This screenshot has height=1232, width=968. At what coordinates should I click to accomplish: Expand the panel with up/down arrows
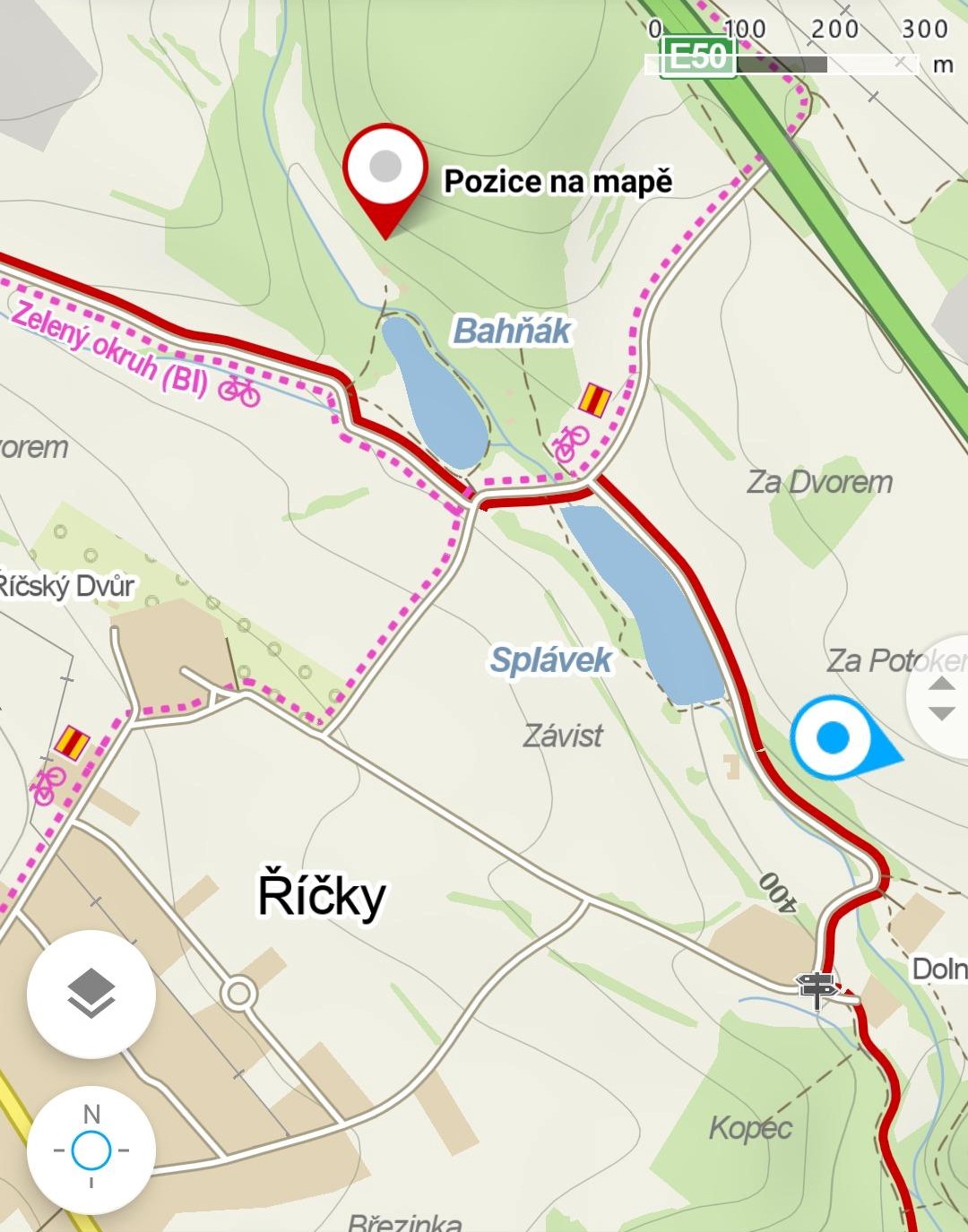(x=941, y=698)
